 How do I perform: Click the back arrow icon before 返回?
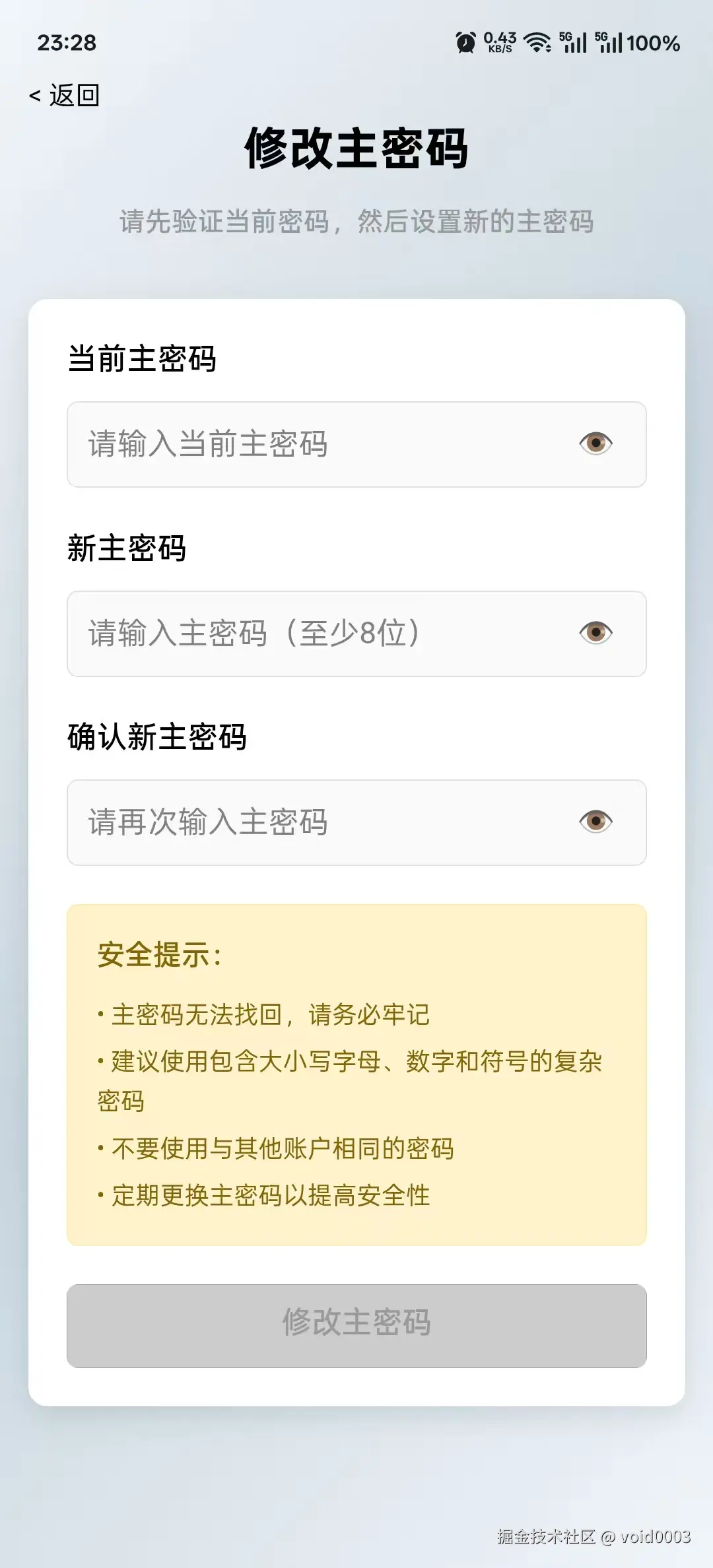tap(34, 95)
